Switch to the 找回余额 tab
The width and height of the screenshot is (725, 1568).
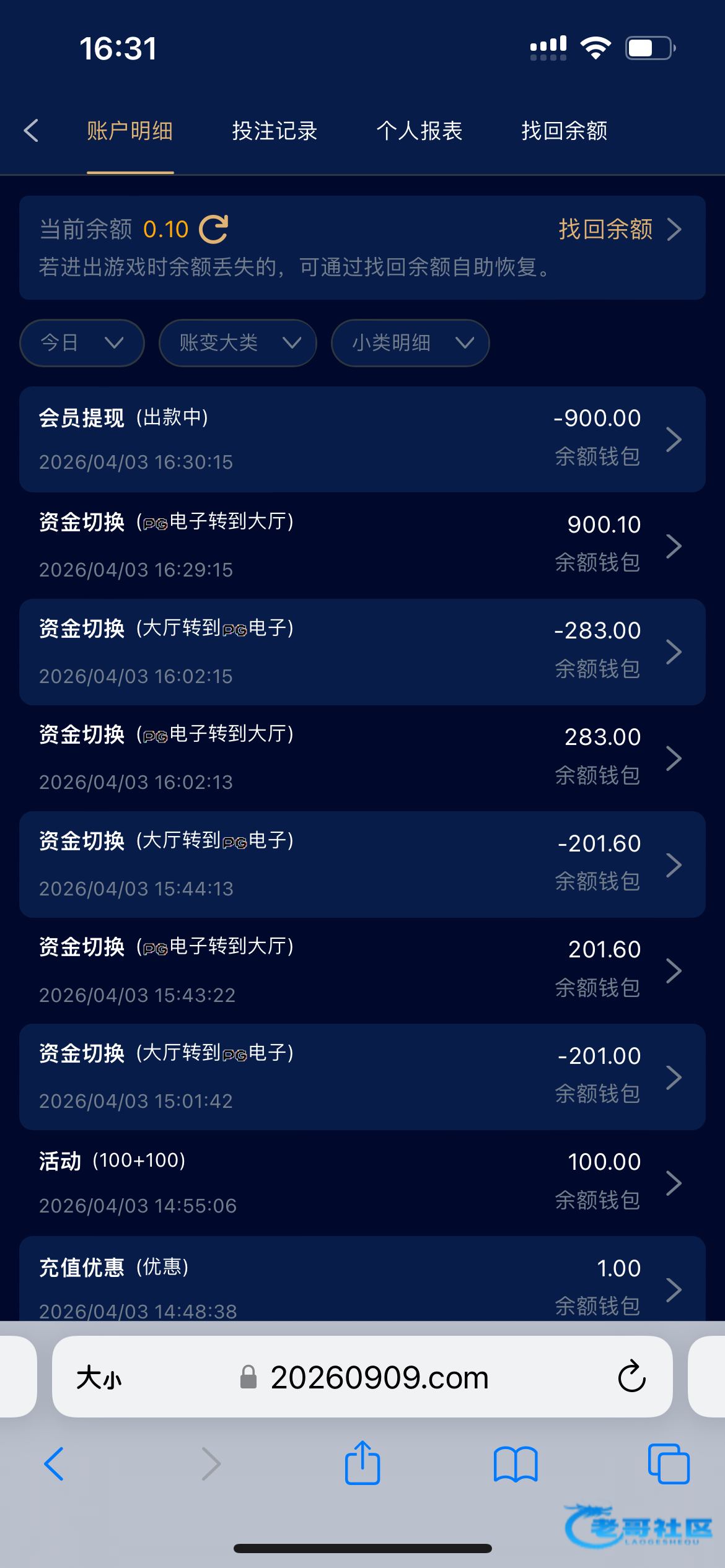coord(564,131)
